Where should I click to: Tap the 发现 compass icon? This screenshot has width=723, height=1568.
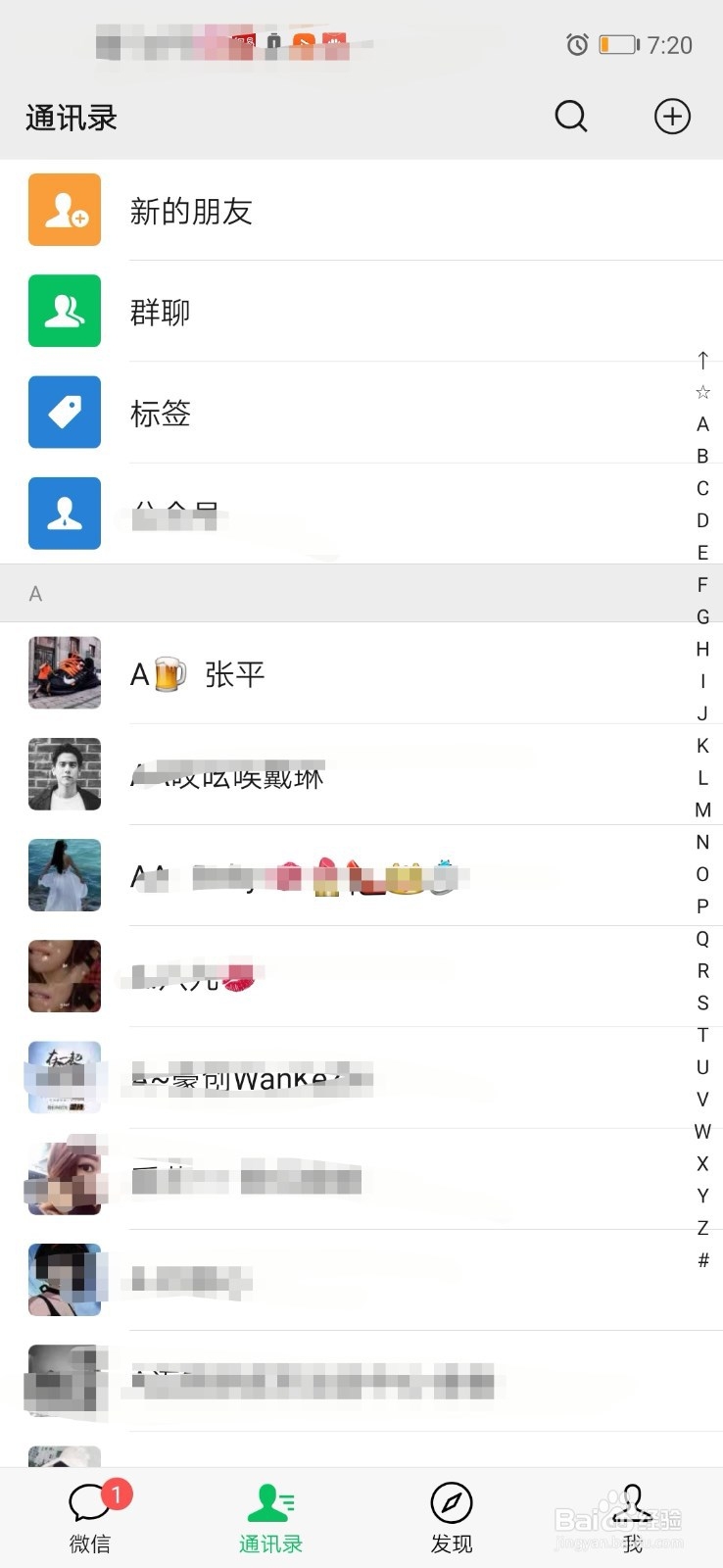point(452,1501)
